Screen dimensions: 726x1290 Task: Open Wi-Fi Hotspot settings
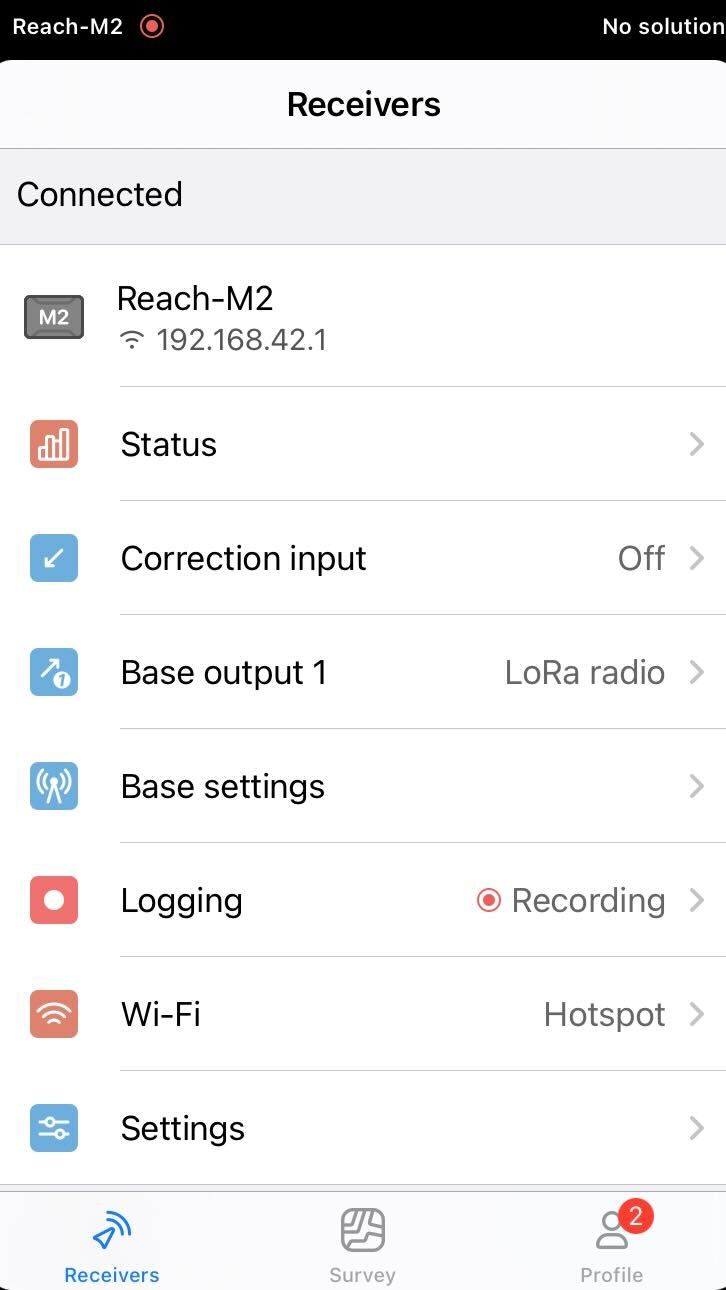[x=363, y=1014]
